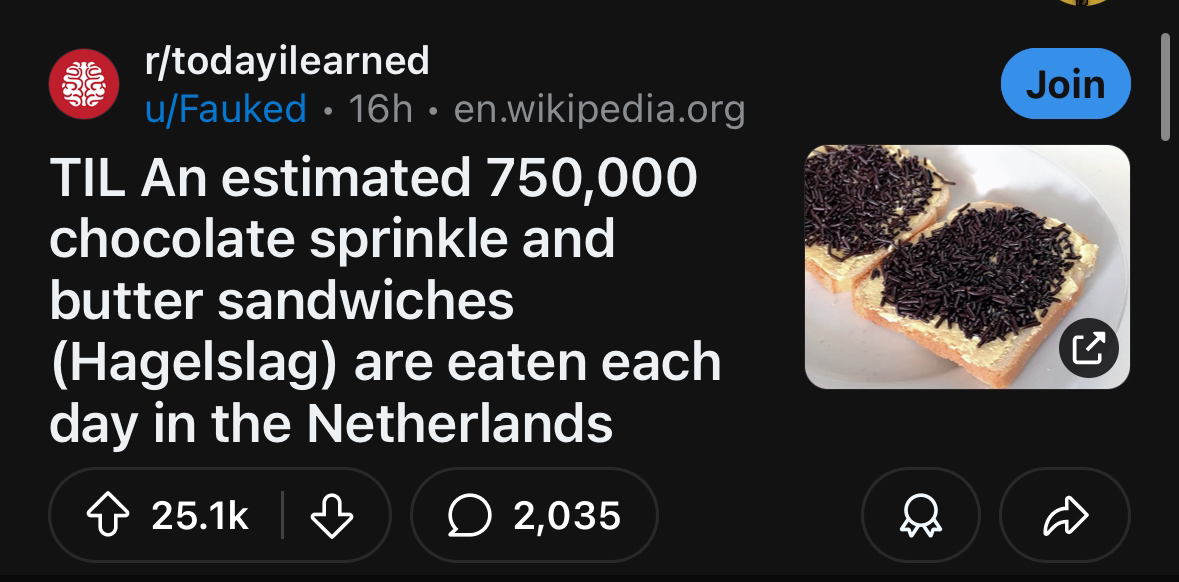Open the Wikipedia link thumbnail
The image size is (1179, 582).
click(966, 266)
